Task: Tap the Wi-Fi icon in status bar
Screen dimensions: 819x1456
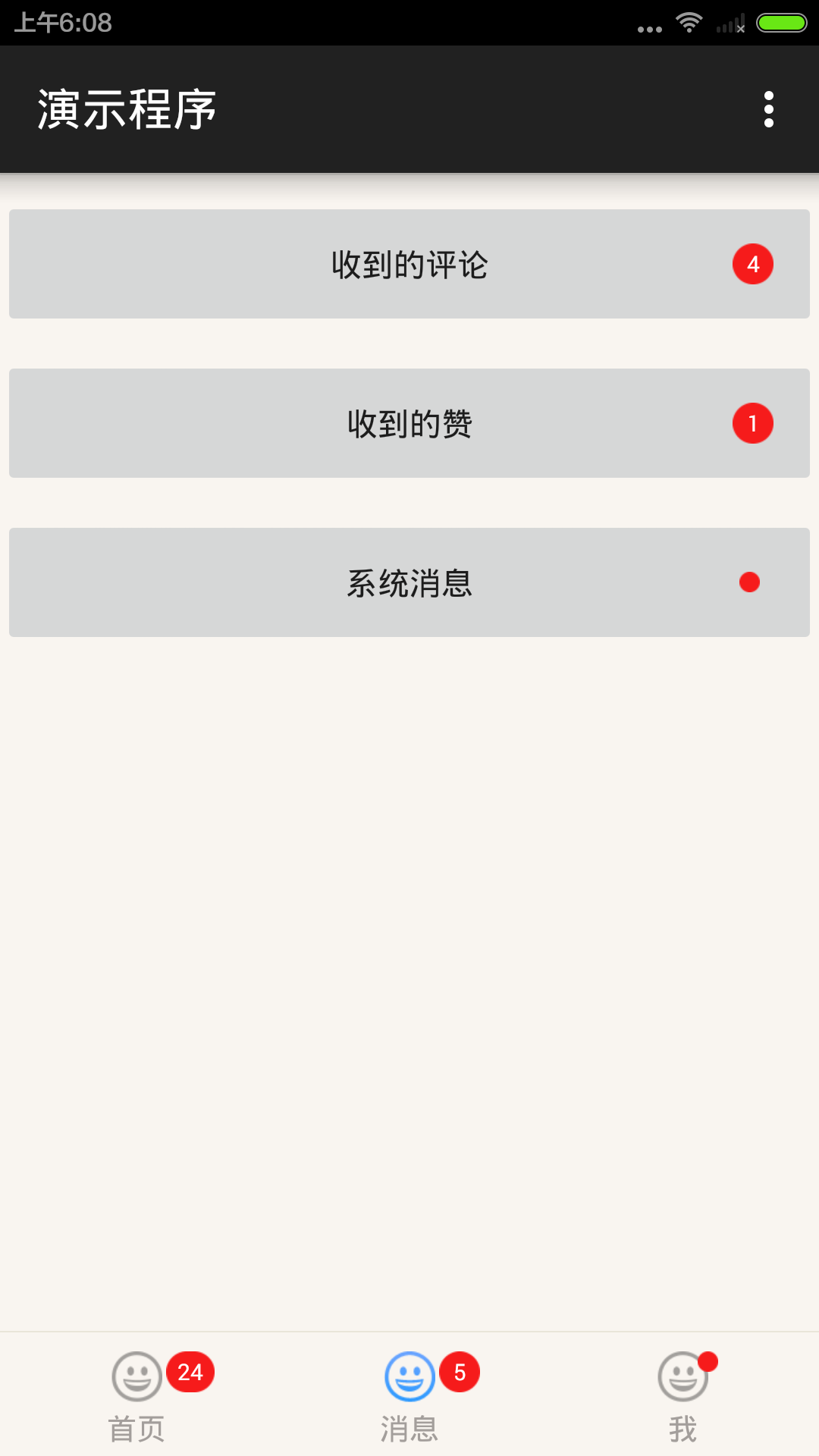Action: 689,23
